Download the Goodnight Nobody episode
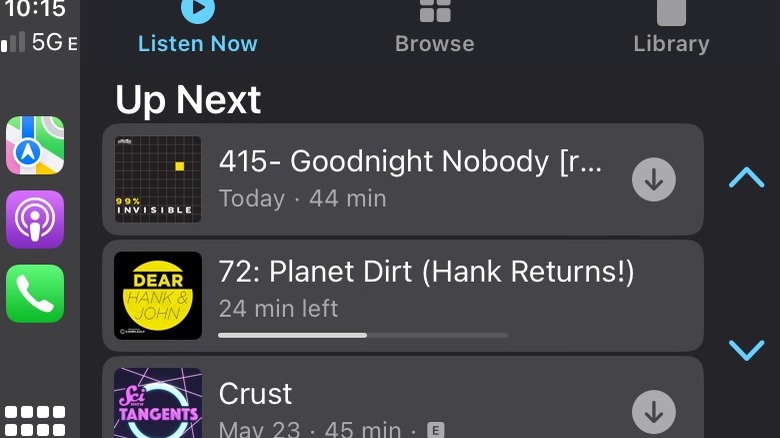Image resolution: width=780 pixels, height=438 pixels. pos(654,180)
